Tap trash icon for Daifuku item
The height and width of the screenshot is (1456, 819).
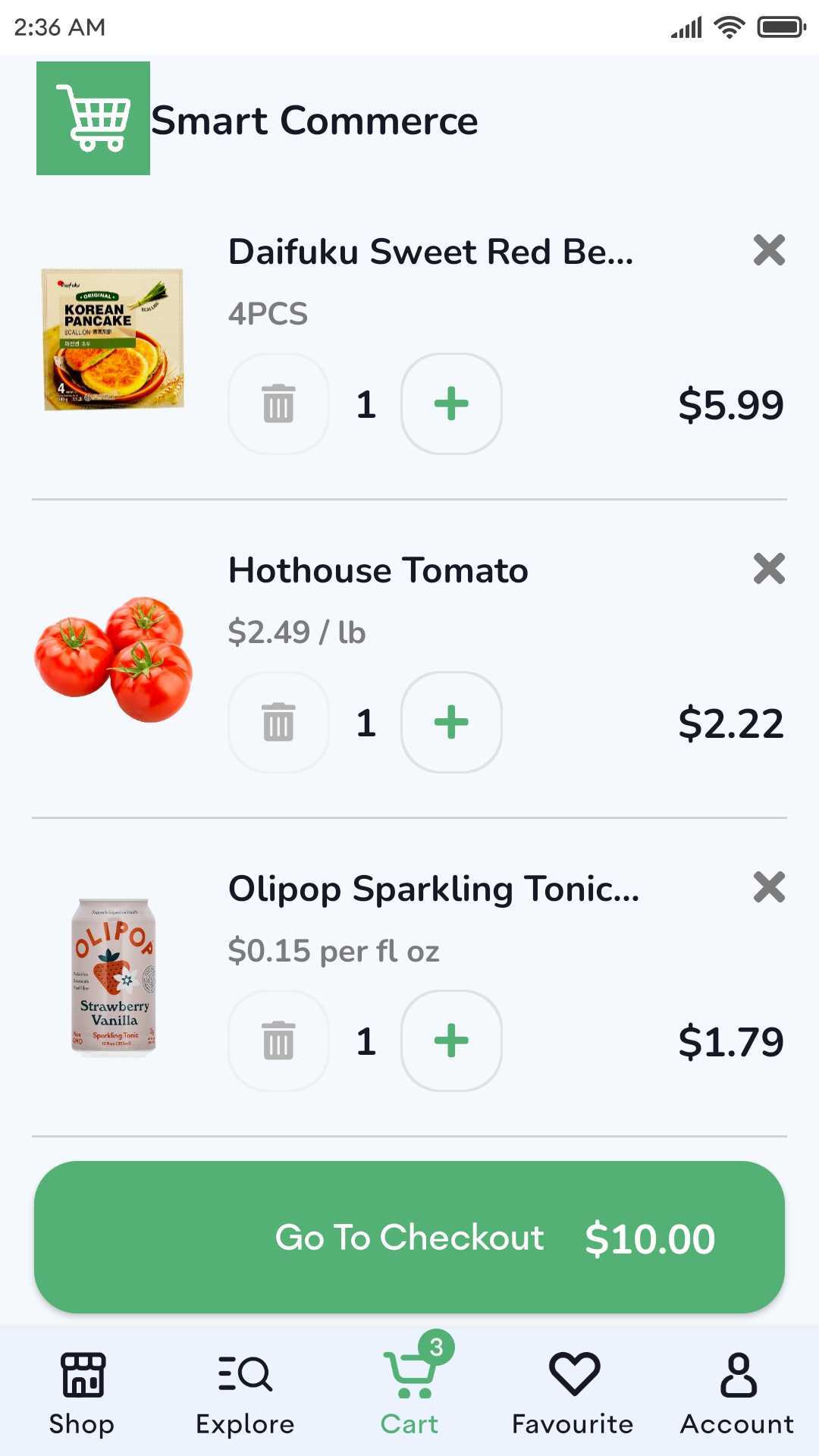click(278, 403)
